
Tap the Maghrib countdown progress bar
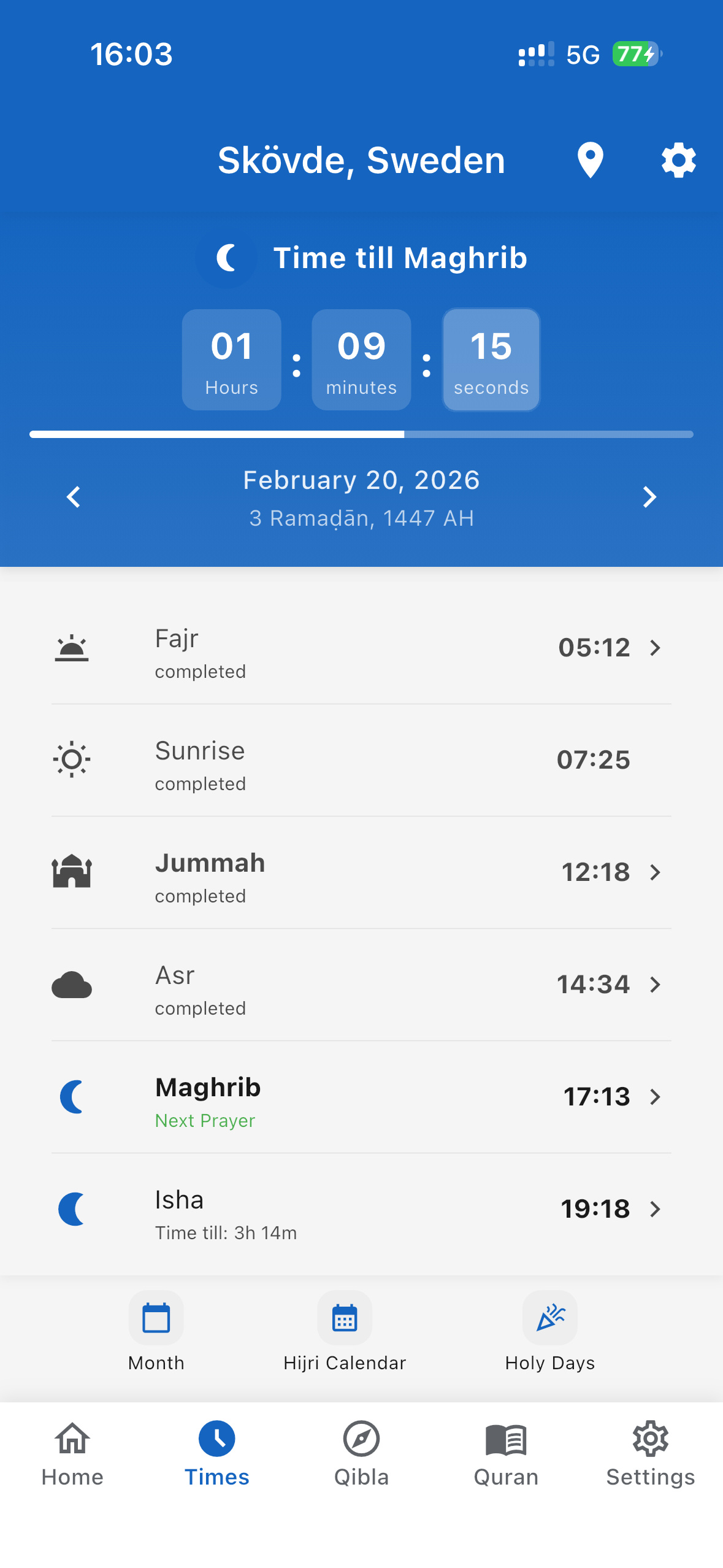(361, 434)
